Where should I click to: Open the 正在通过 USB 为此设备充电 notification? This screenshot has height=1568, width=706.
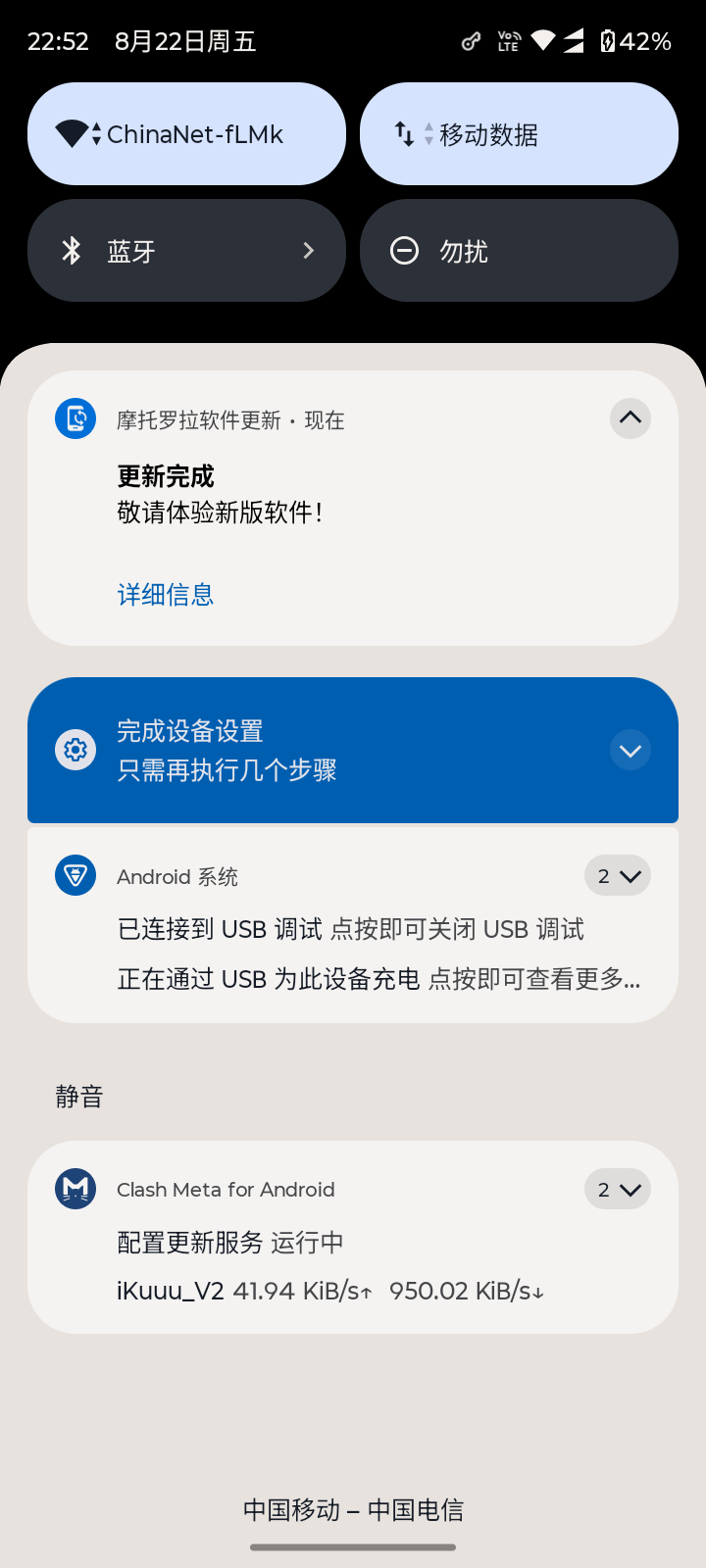tap(378, 979)
